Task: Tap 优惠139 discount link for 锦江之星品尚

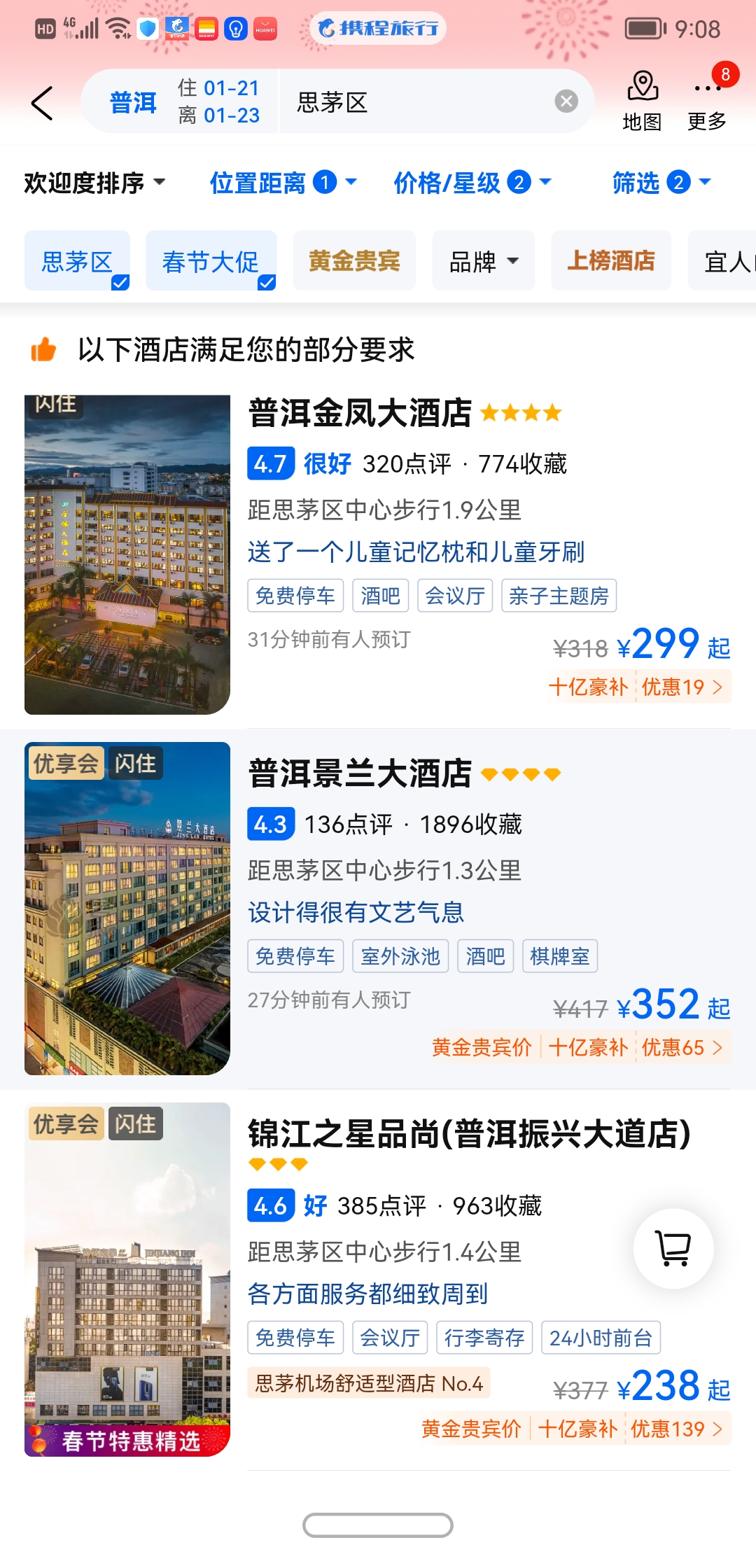Action: click(670, 1428)
